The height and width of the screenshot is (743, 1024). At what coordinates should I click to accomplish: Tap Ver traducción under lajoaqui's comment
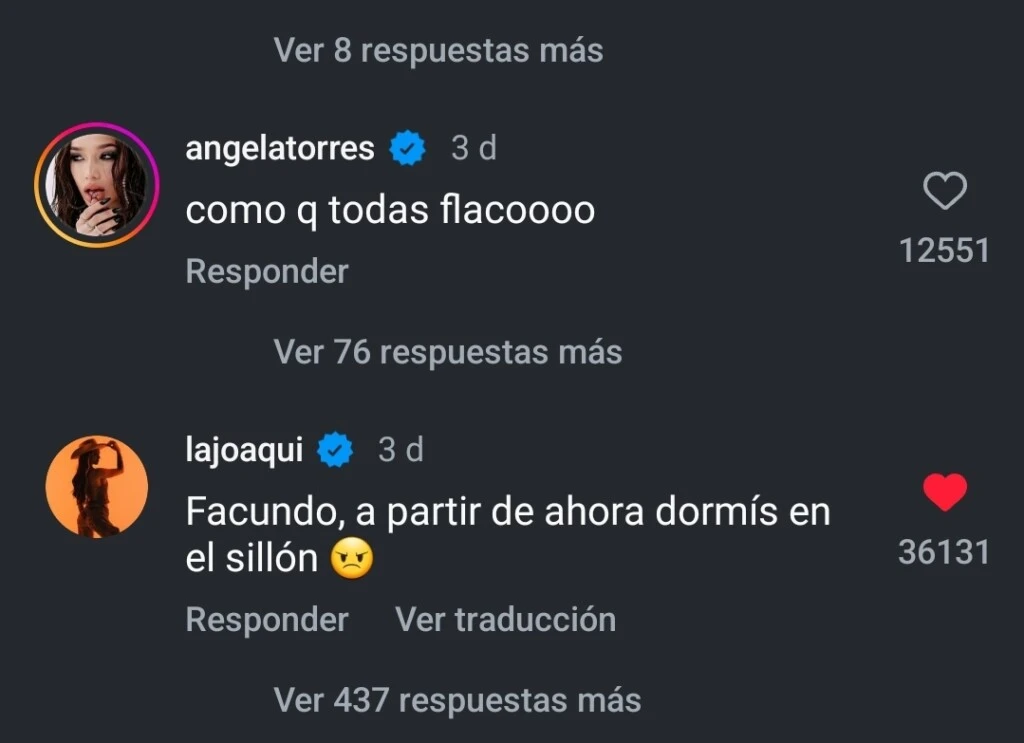click(x=505, y=619)
